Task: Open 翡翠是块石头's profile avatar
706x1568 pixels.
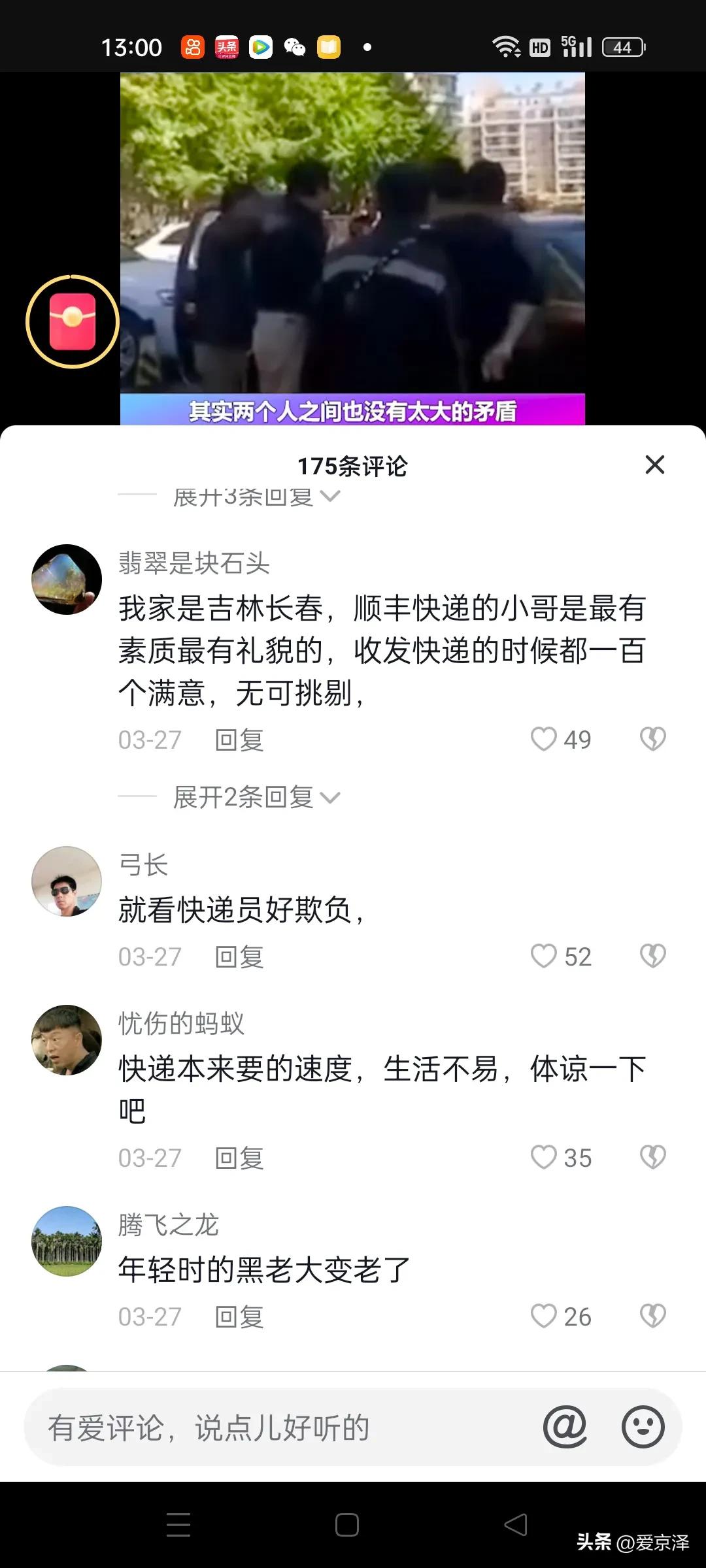Action: 66,580
